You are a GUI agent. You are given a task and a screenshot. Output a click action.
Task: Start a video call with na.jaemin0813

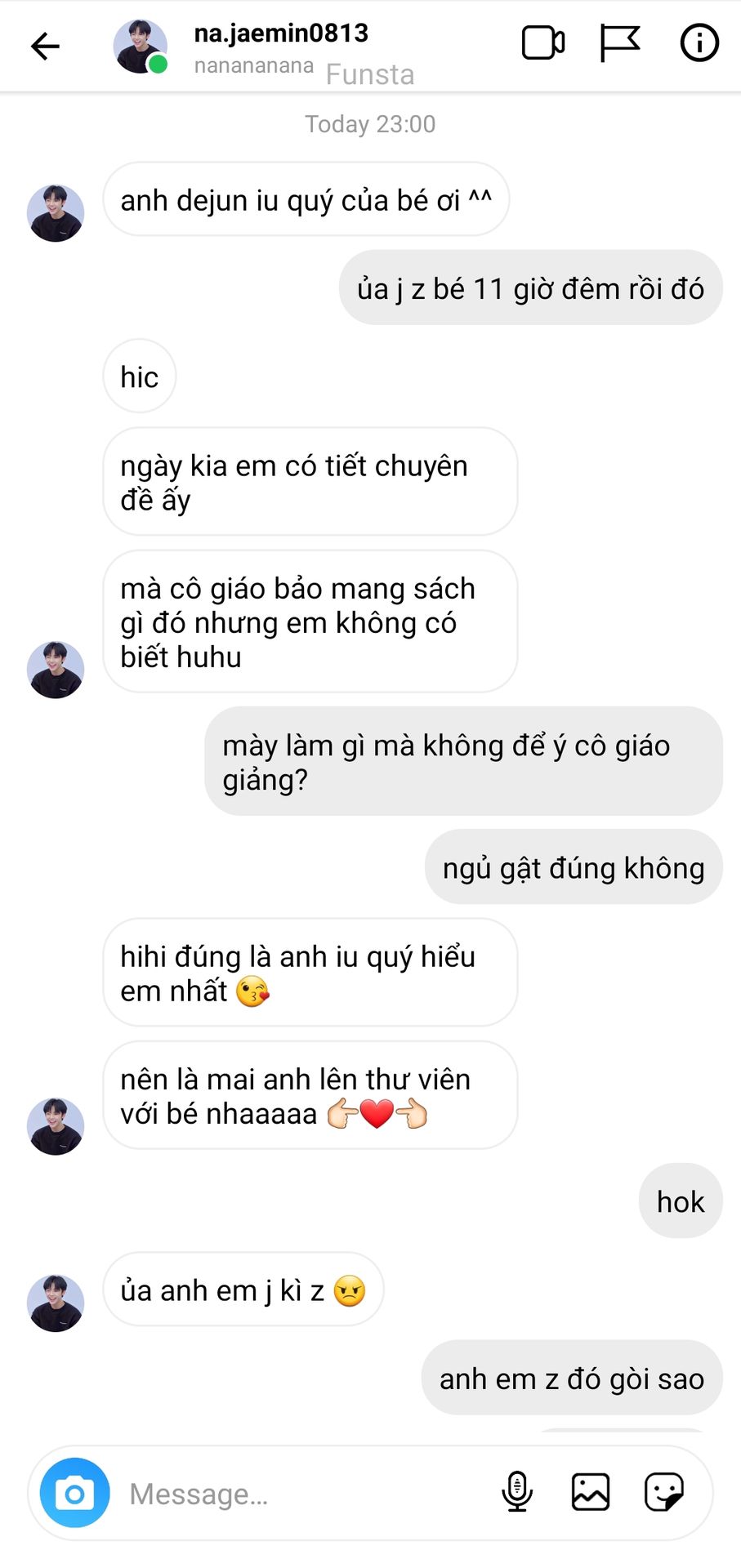pos(543,43)
